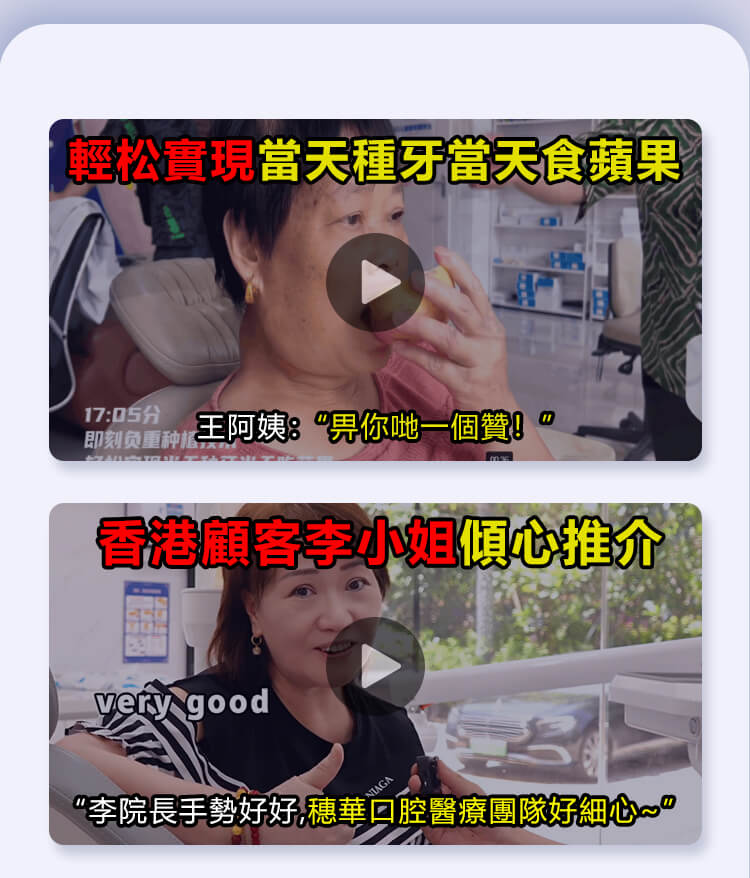
Task: Play the video of 王阿姨 eating an apple
Action: click(375, 282)
